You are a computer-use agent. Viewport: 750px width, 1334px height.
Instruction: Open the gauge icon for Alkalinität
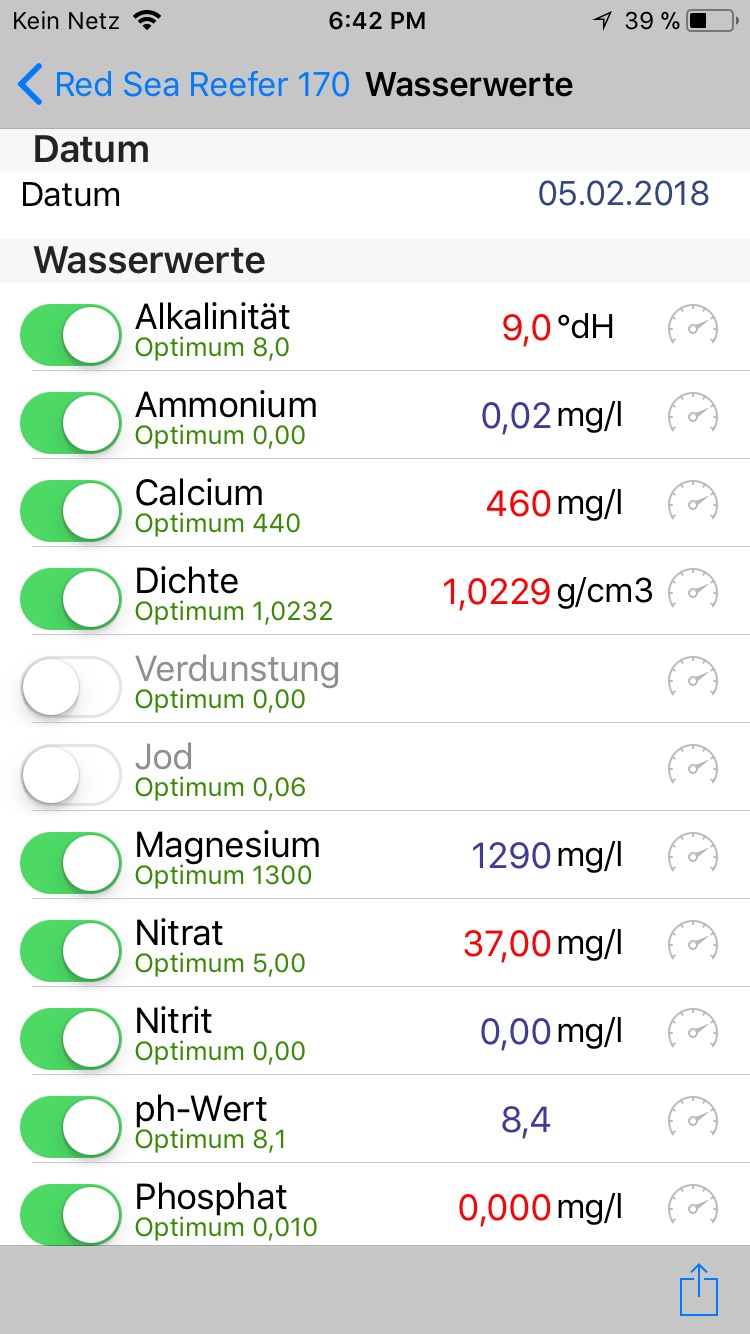(x=693, y=327)
